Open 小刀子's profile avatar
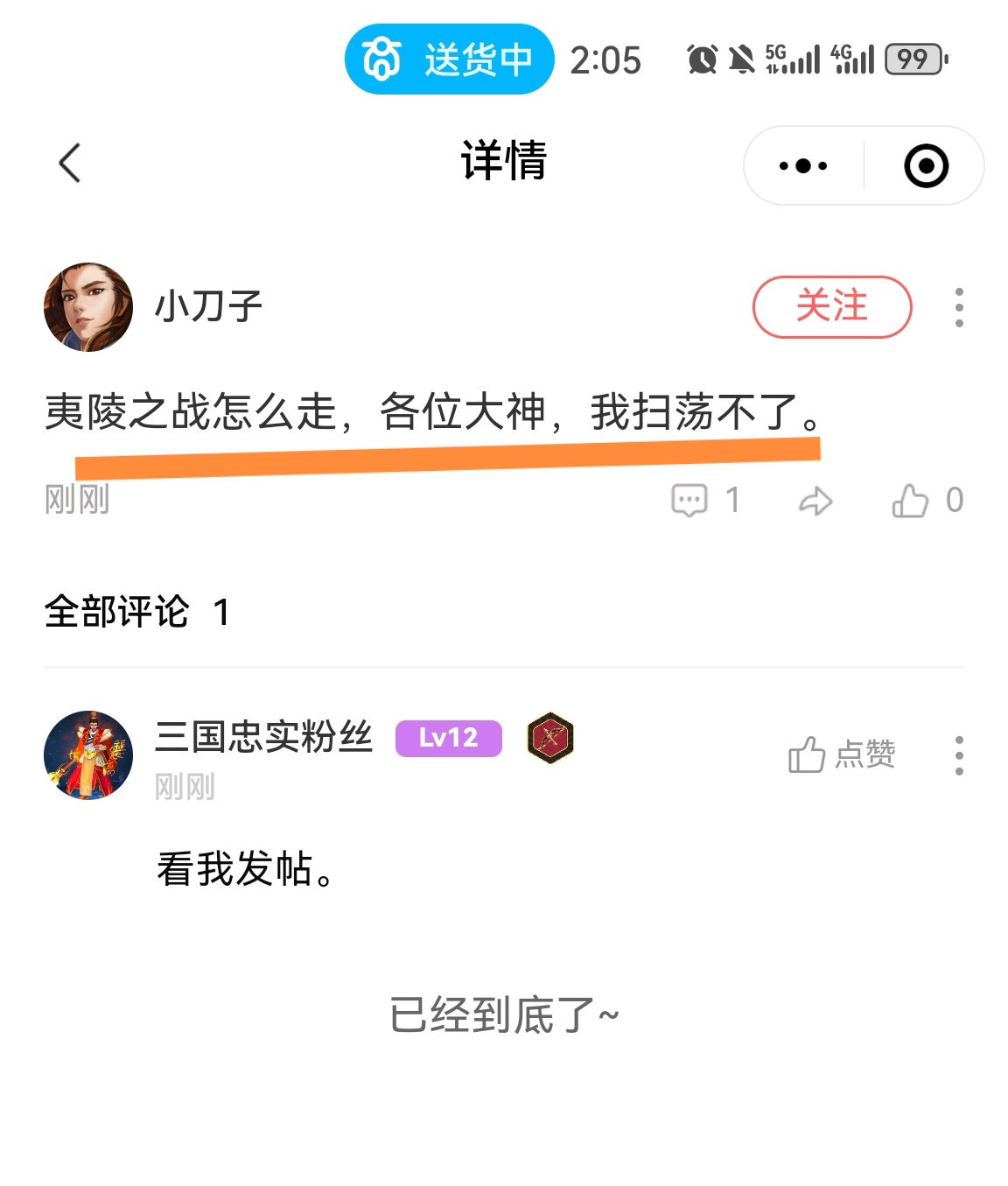The width and height of the screenshot is (1008, 1186). 88,307
